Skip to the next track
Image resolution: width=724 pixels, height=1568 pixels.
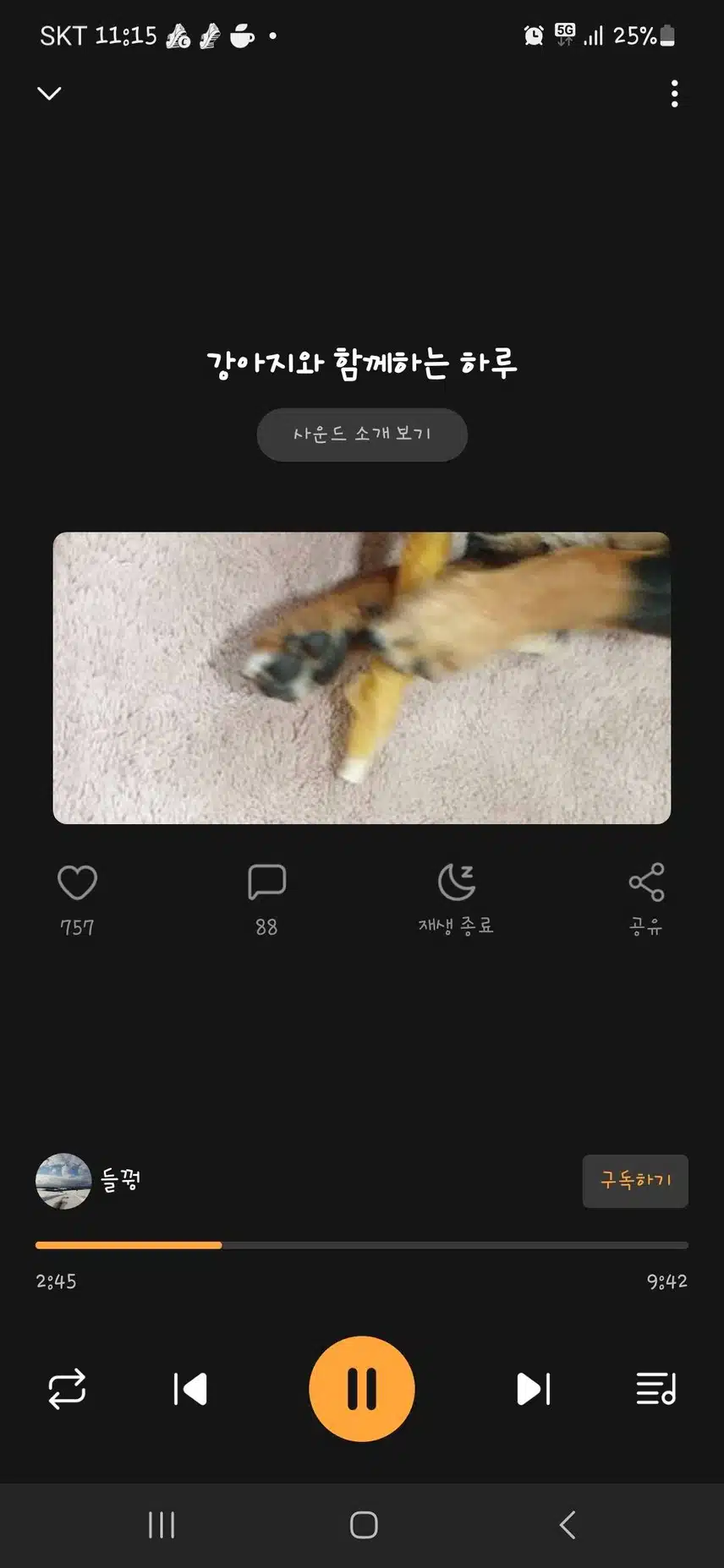pos(533,1389)
